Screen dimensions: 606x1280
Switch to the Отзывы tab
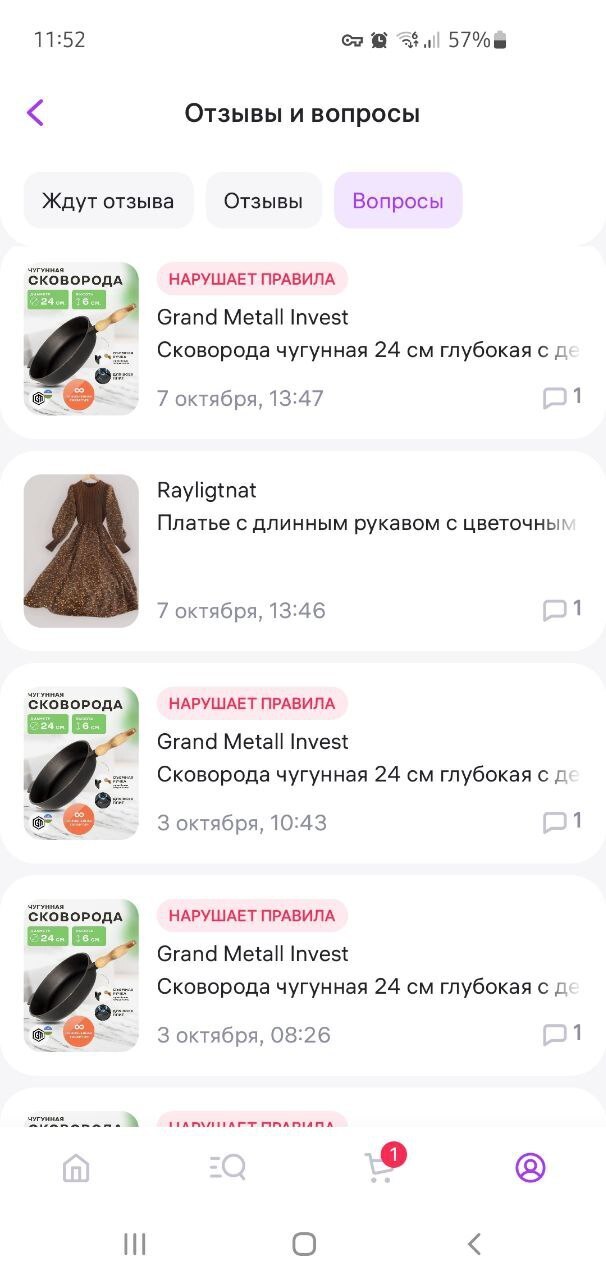[x=263, y=201]
